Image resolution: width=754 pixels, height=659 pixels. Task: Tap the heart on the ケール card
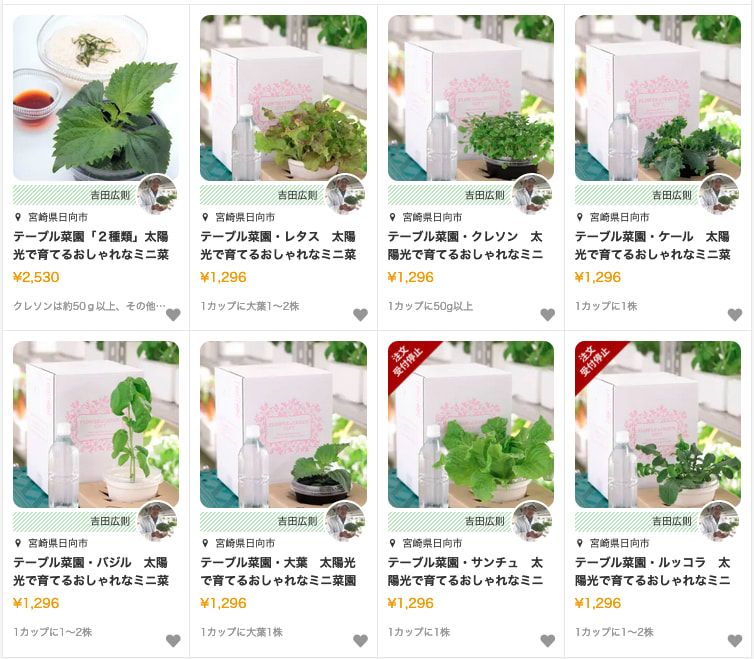[x=734, y=315]
